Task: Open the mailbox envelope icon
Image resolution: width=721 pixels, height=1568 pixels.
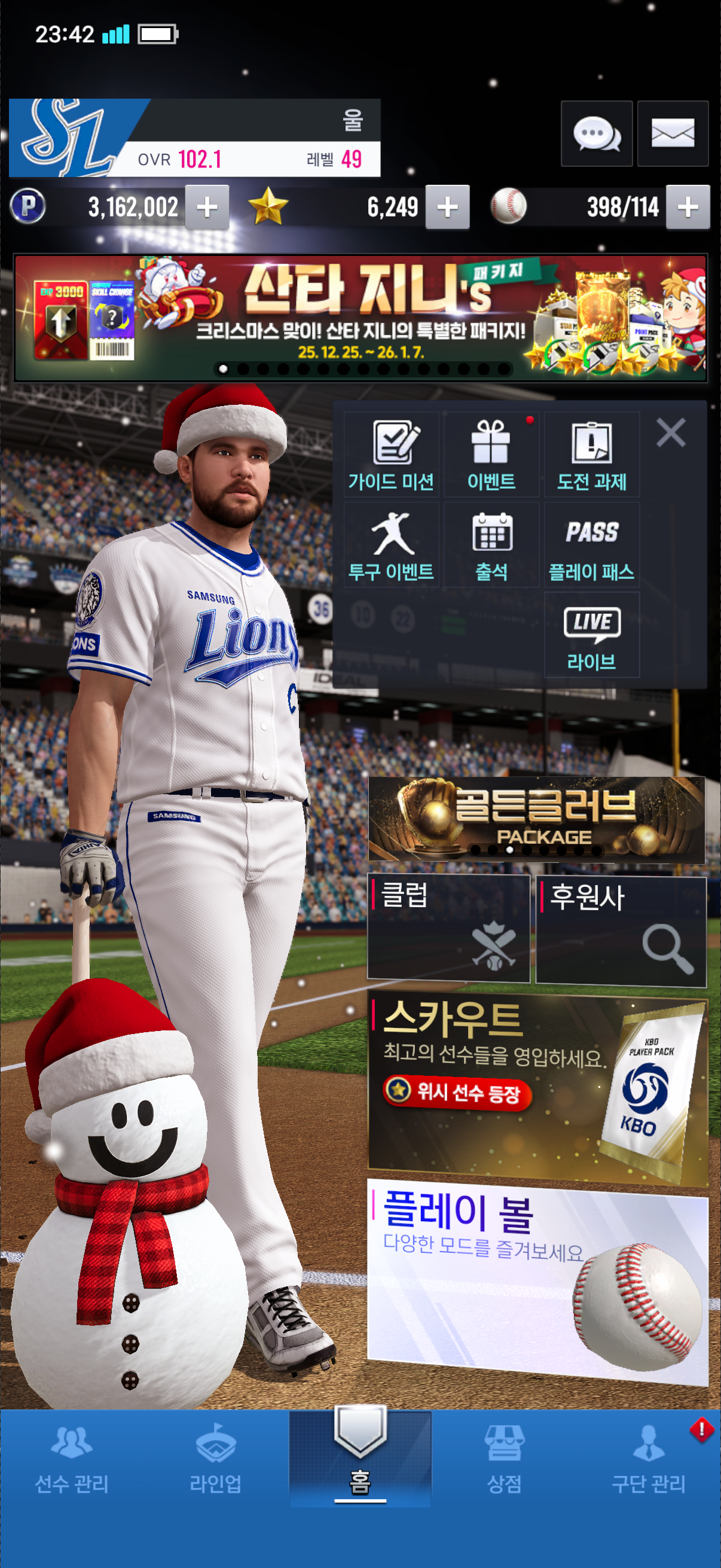Action: [673, 133]
